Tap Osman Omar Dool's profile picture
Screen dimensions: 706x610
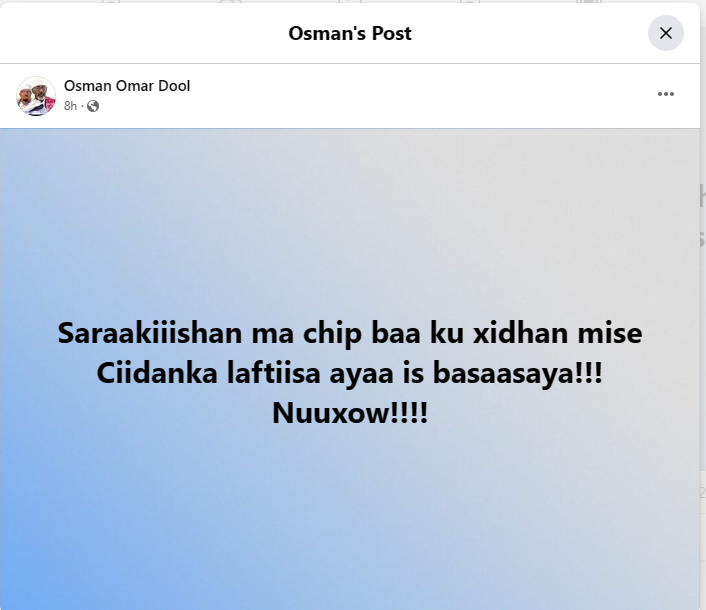point(36,96)
